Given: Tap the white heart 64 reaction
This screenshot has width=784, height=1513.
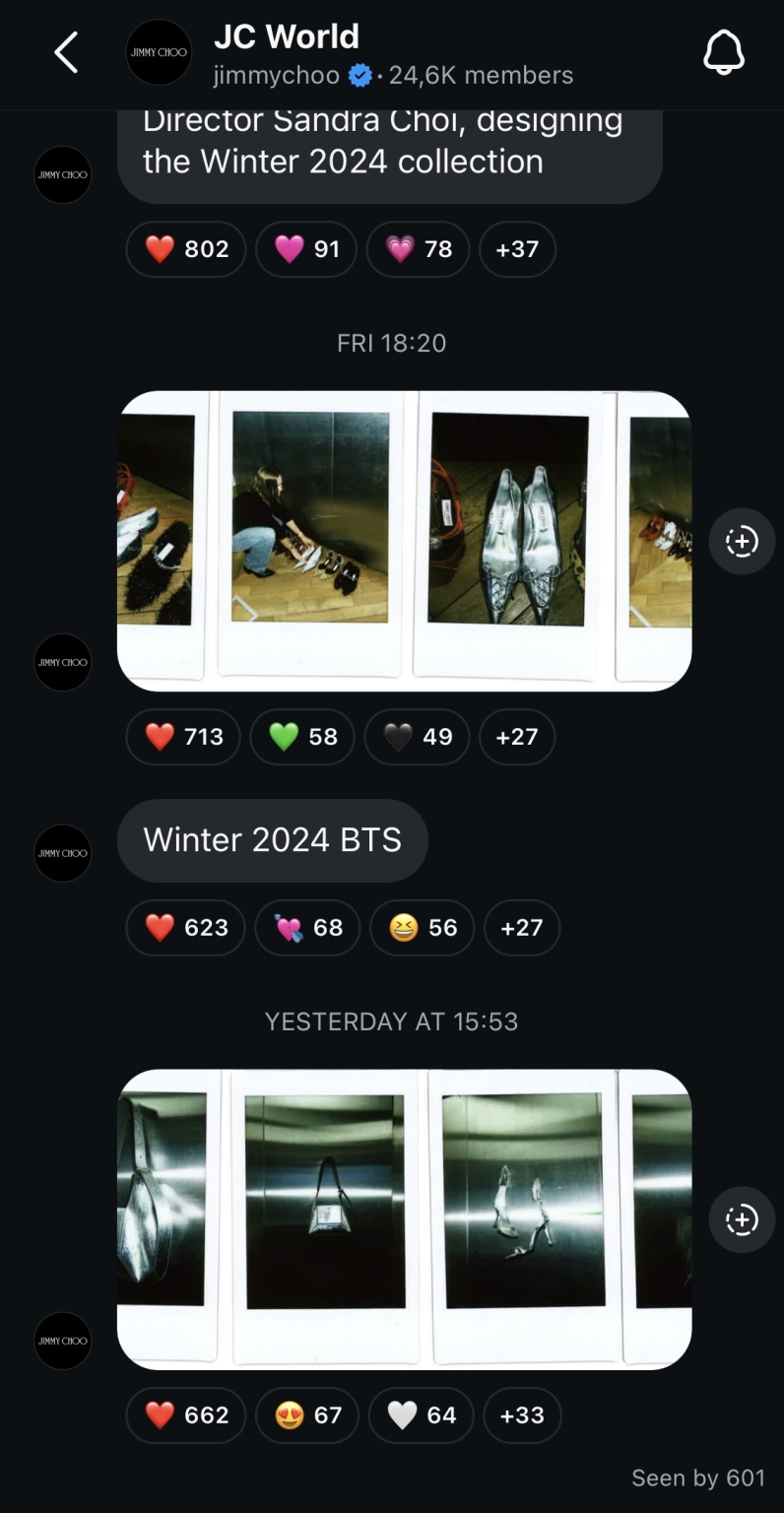Looking at the screenshot, I should [x=422, y=1415].
